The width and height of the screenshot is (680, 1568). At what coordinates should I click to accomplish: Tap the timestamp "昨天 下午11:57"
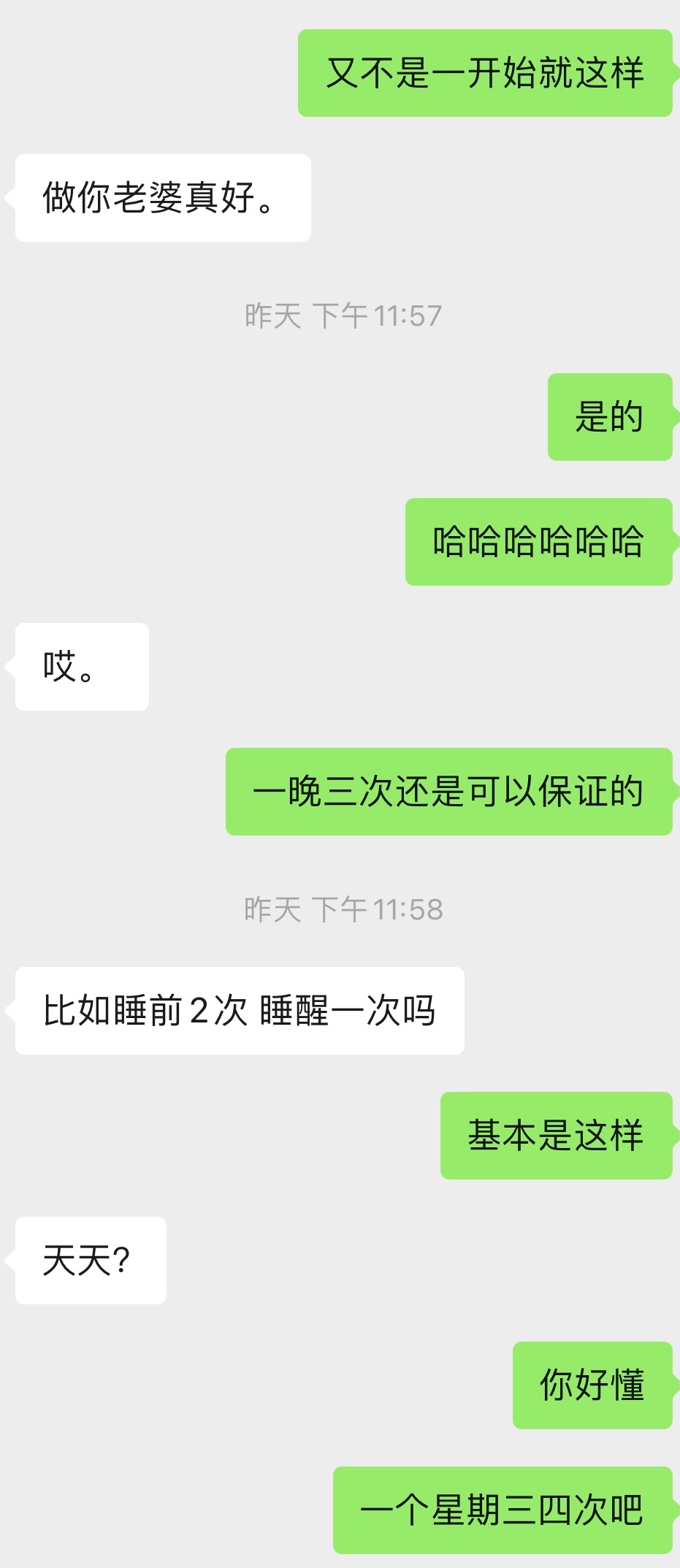(342, 314)
